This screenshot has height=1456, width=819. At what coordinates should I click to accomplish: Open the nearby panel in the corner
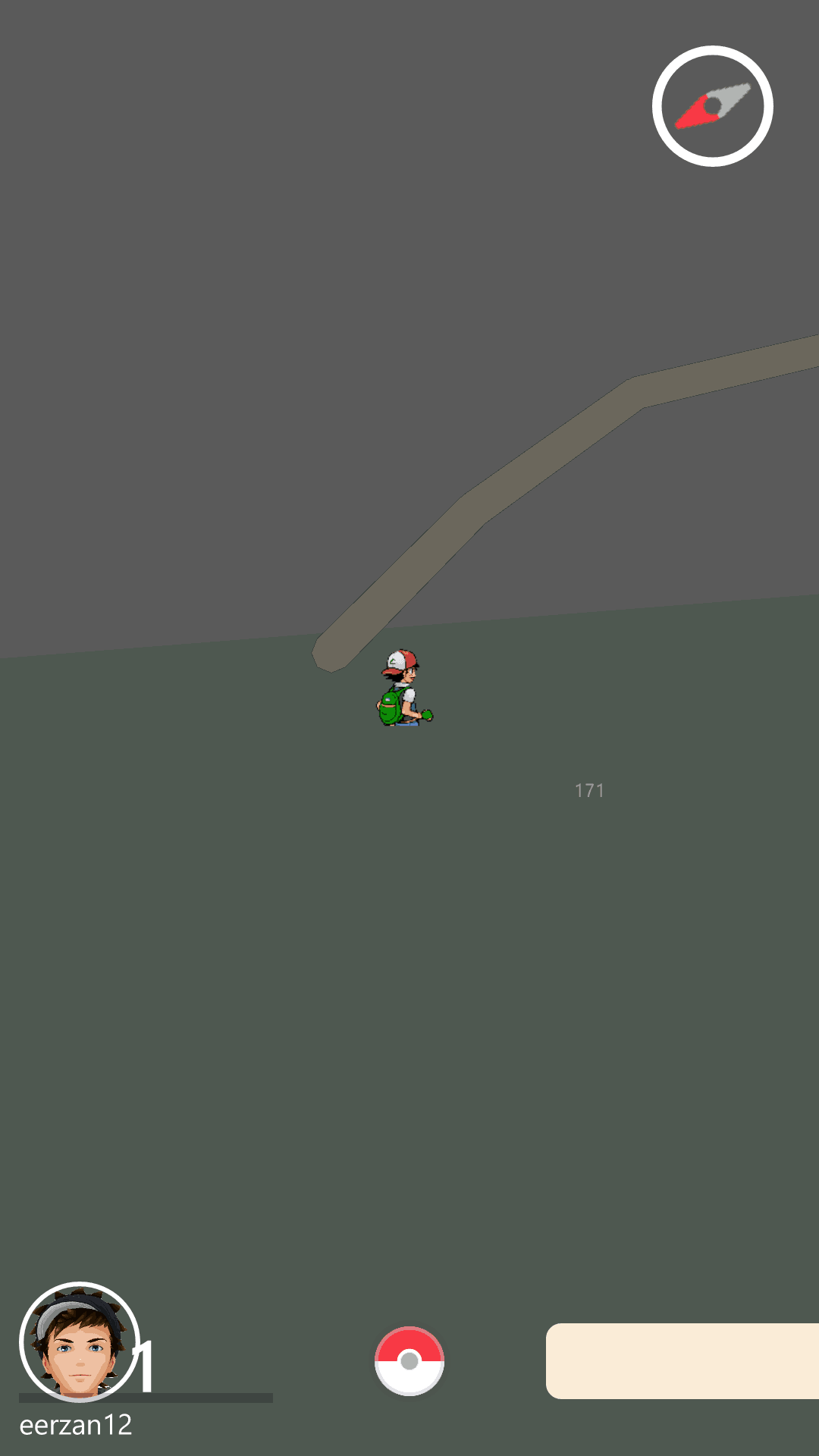pos(682,1361)
